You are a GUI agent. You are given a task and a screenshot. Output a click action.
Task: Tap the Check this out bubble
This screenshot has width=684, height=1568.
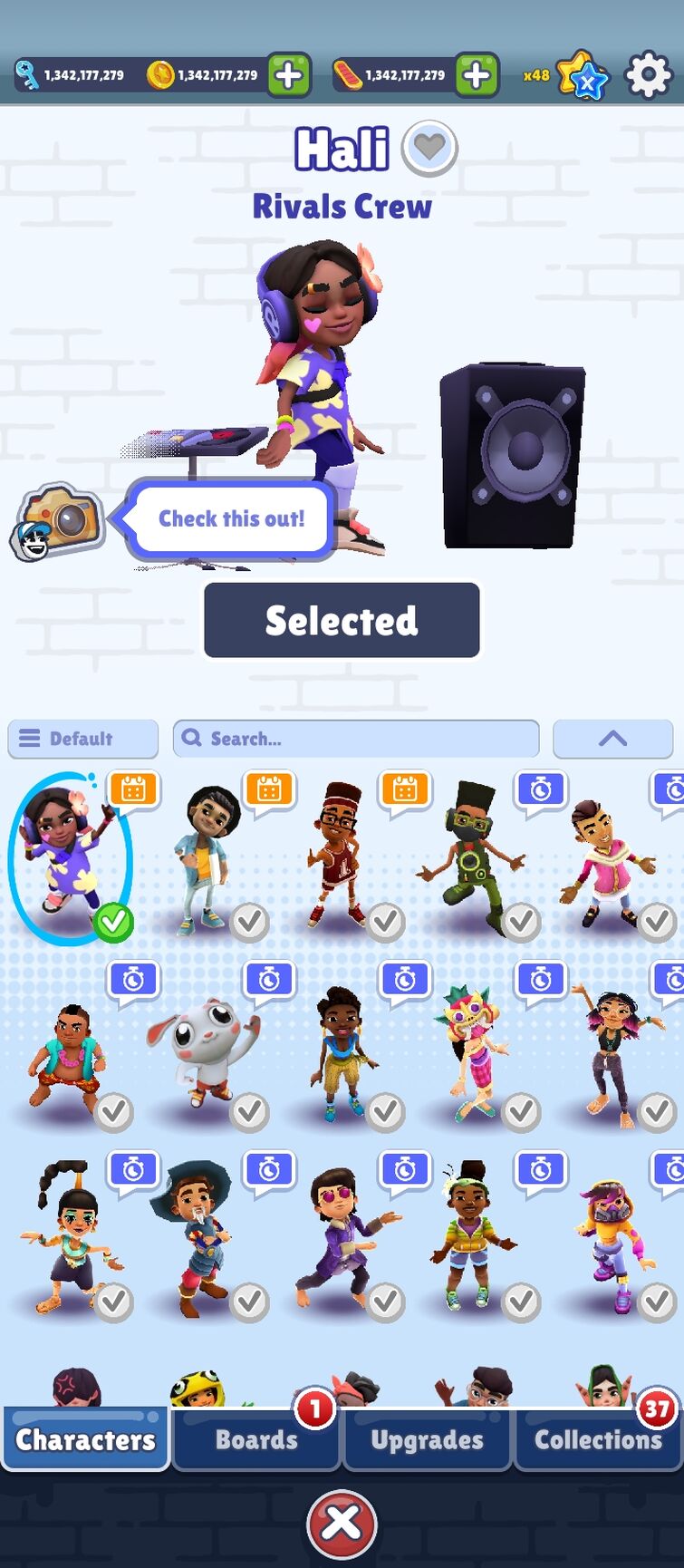pyautogui.click(x=232, y=518)
